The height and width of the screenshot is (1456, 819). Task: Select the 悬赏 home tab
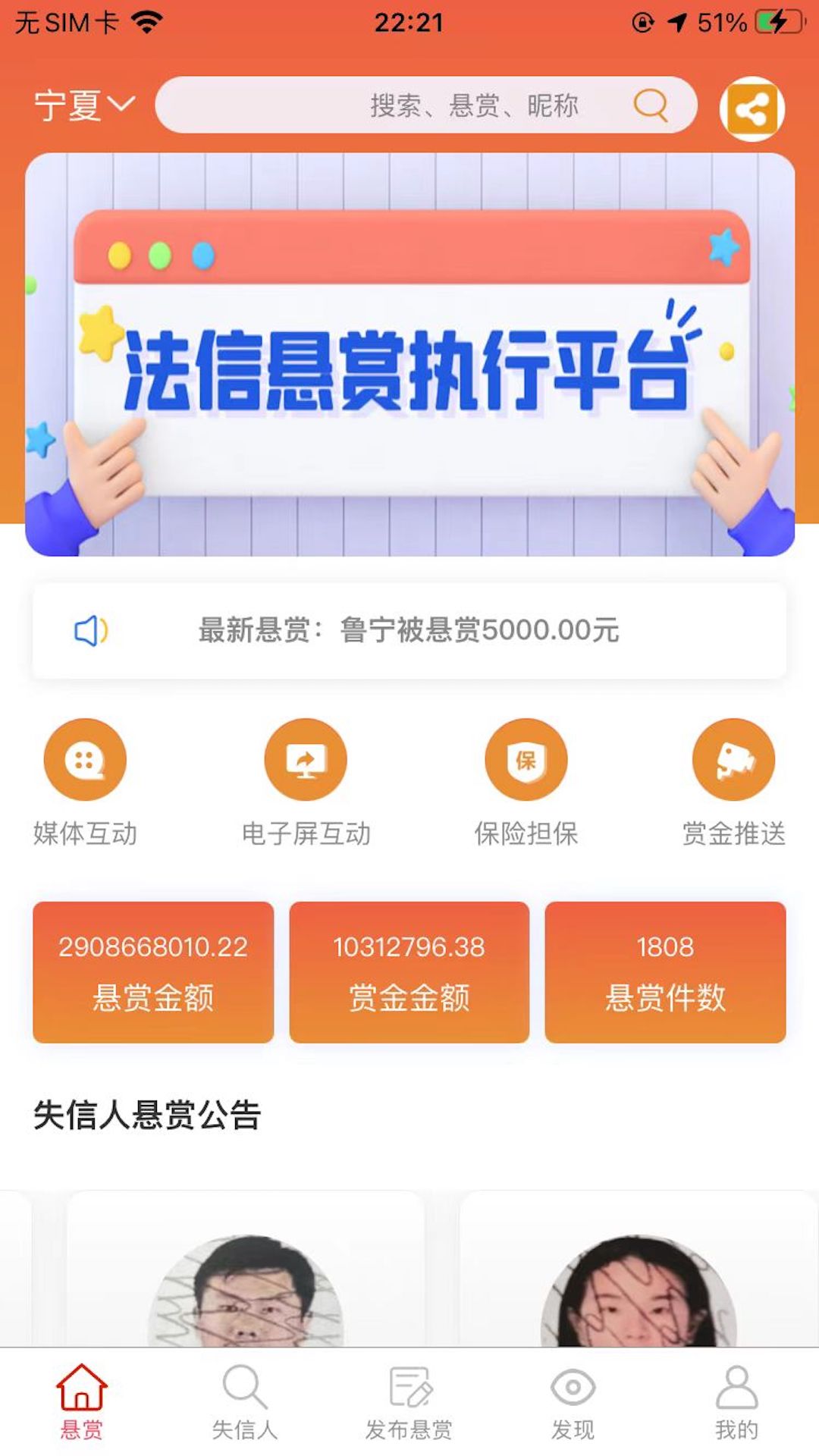coord(82,1402)
